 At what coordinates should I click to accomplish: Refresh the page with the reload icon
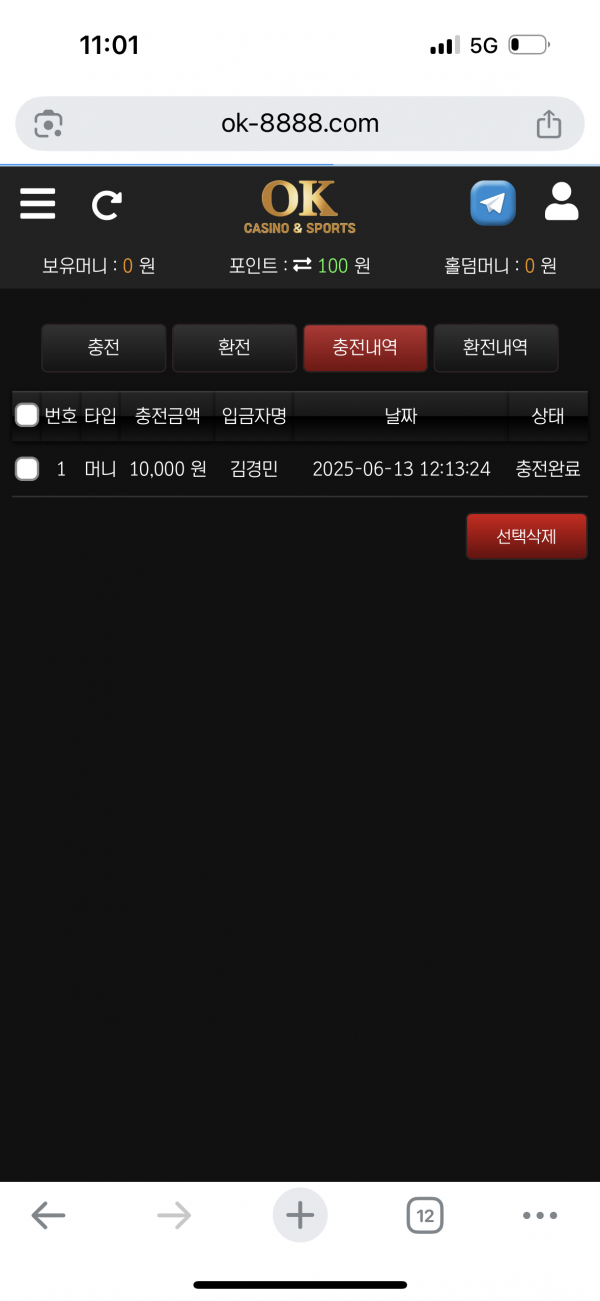tap(106, 205)
